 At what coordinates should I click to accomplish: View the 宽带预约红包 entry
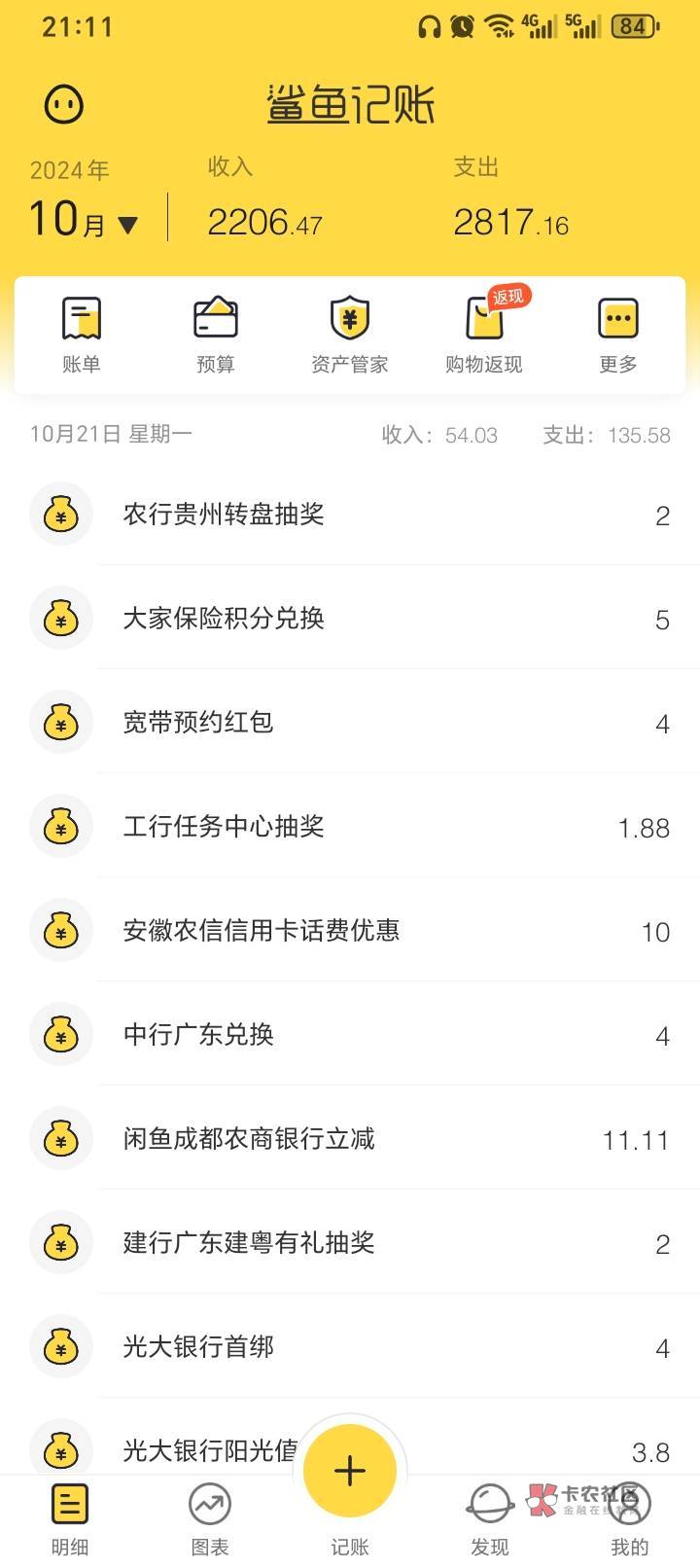pos(350,722)
